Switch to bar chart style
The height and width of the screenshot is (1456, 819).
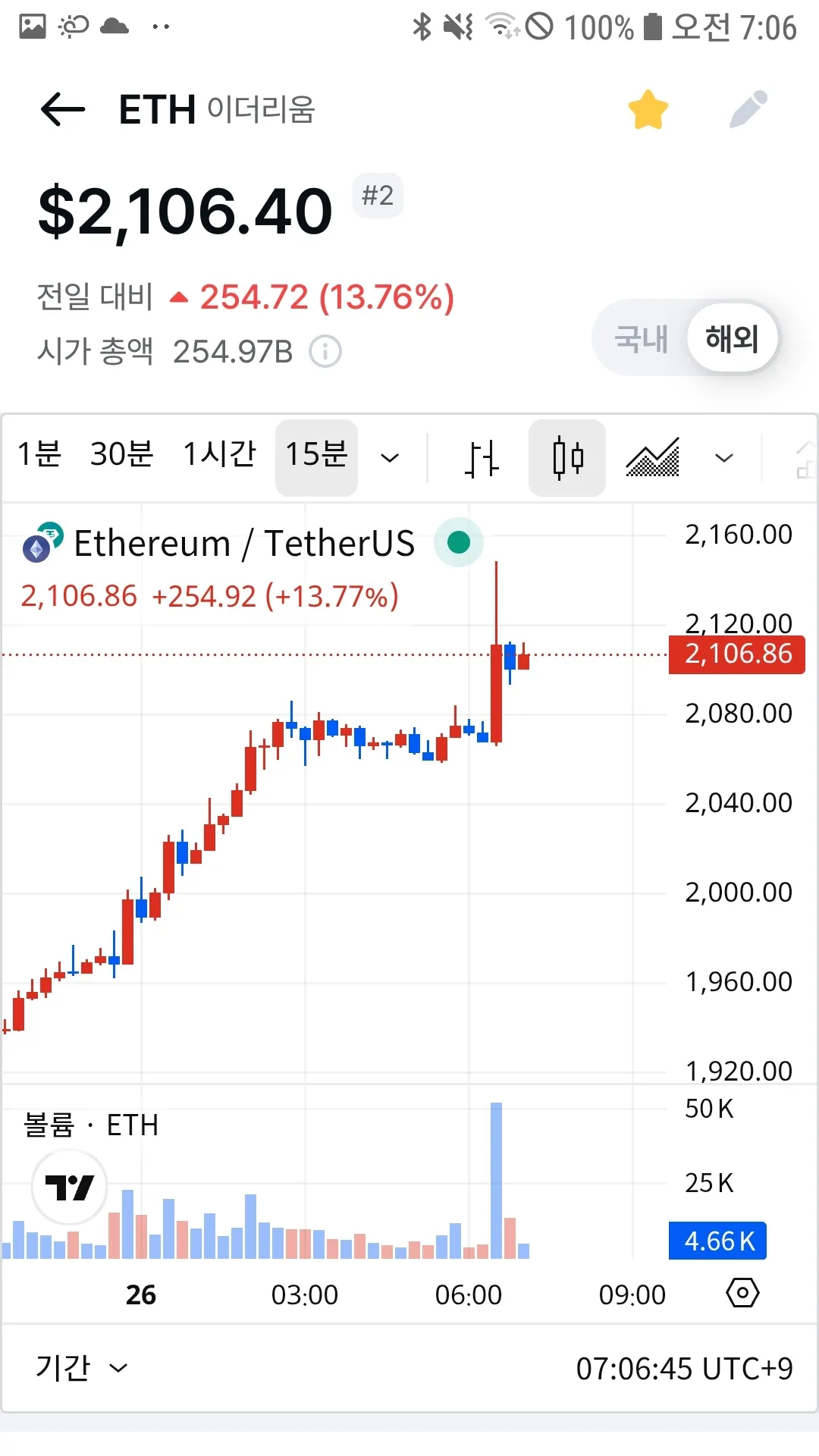coord(482,458)
